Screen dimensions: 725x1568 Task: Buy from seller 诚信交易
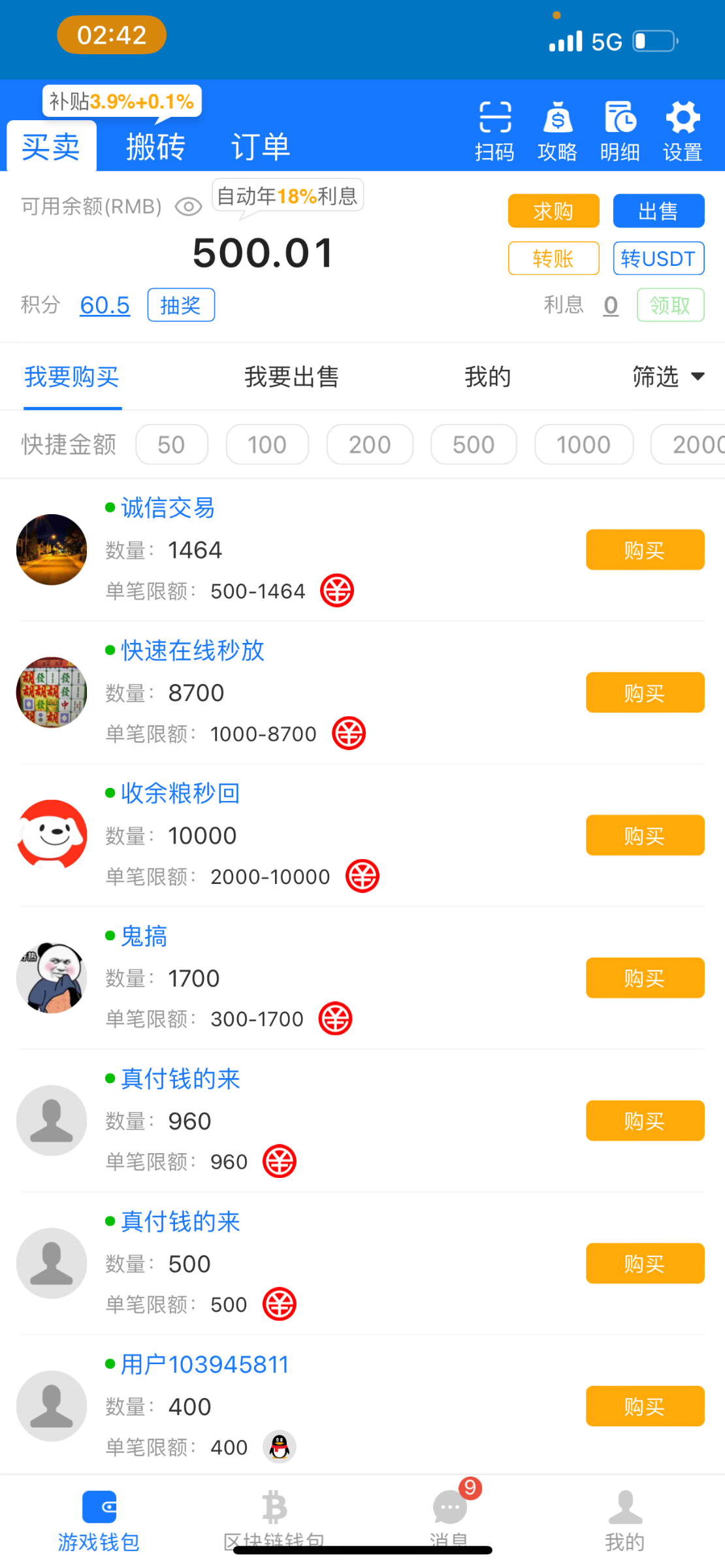(645, 550)
